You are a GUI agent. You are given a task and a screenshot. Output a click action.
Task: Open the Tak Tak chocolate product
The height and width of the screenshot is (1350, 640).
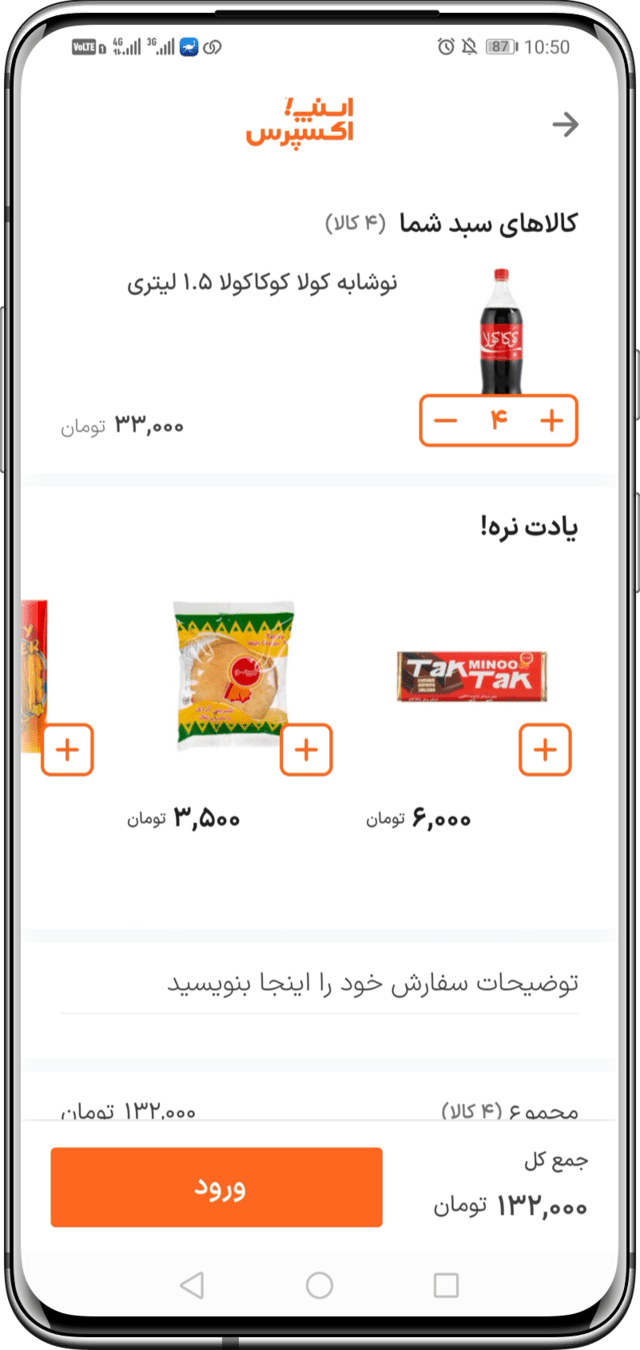pyautogui.click(x=472, y=677)
